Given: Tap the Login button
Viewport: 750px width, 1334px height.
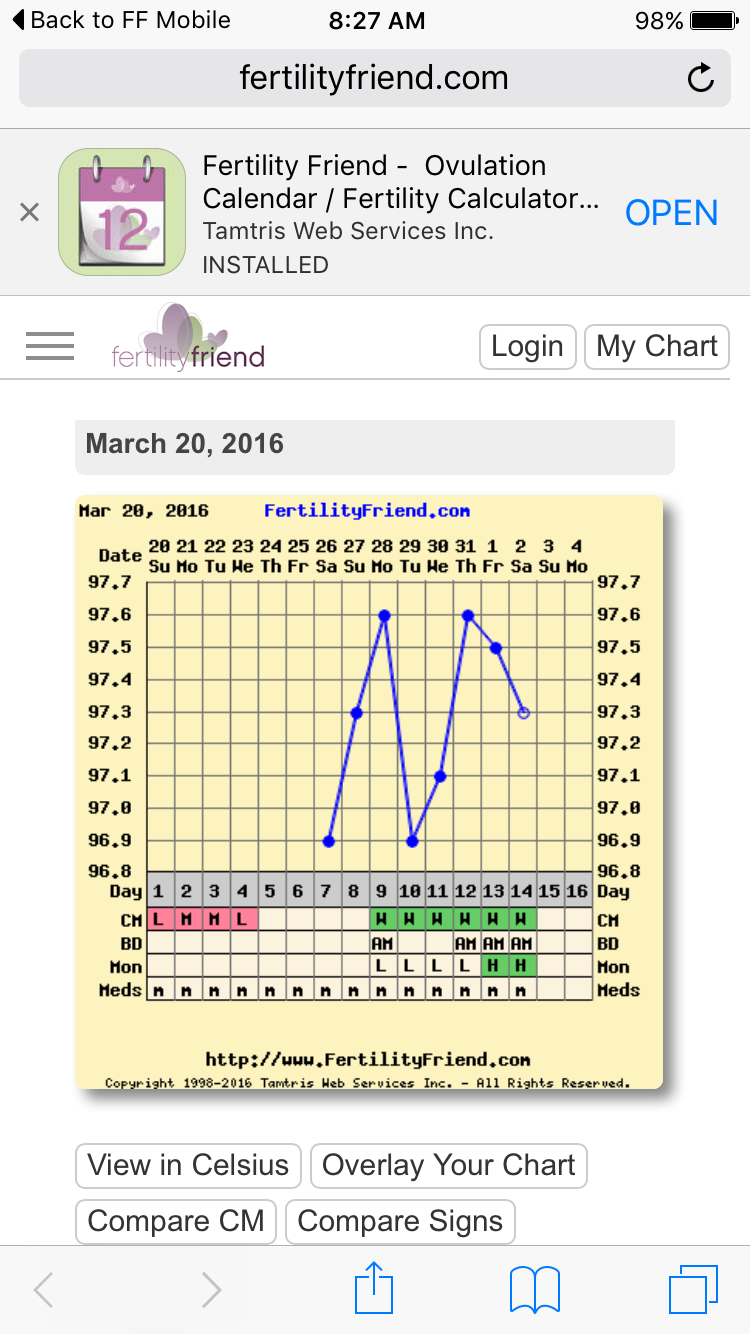Looking at the screenshot, I should [x=527, y=347].
